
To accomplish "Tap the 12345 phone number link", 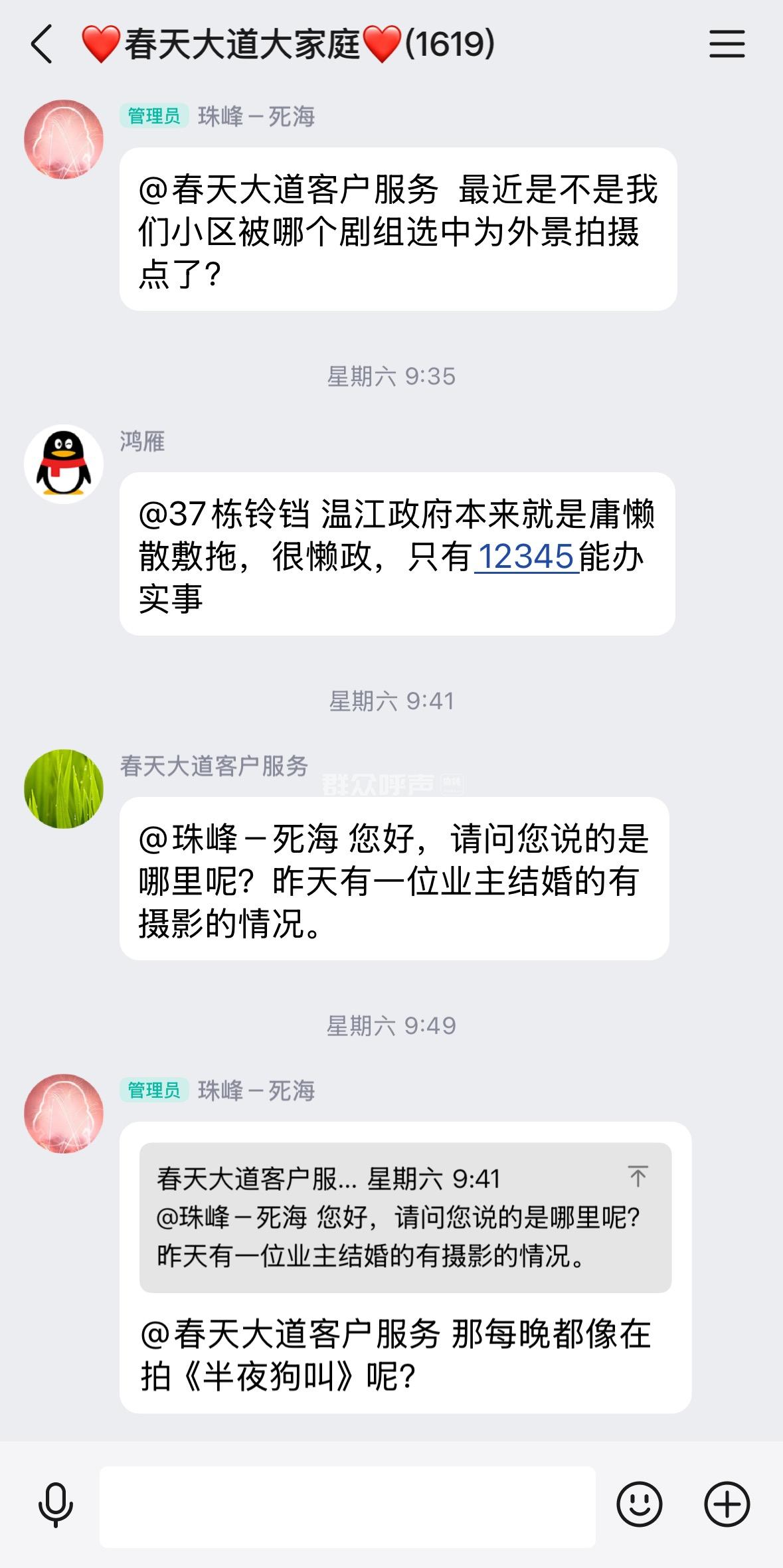I will click(x=526, y=557).
